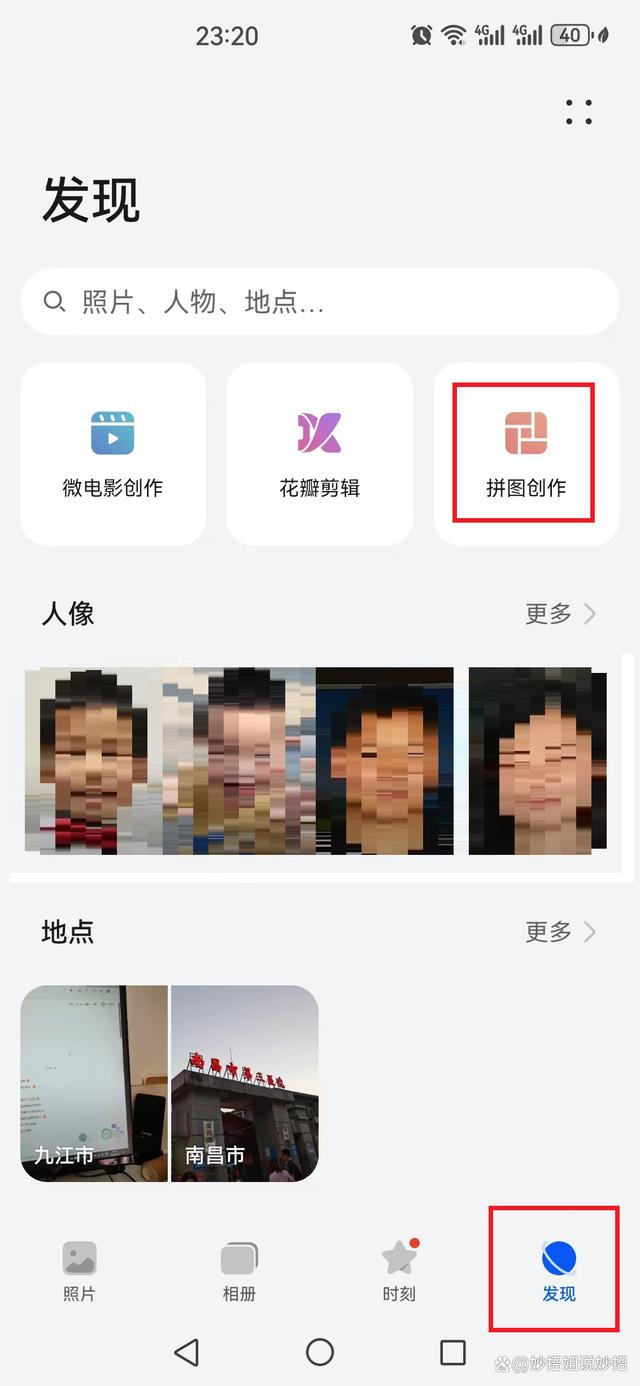Open the 九江市 location album
This screenshot has width=640, height=1386.
click(x=94, y=1083)
